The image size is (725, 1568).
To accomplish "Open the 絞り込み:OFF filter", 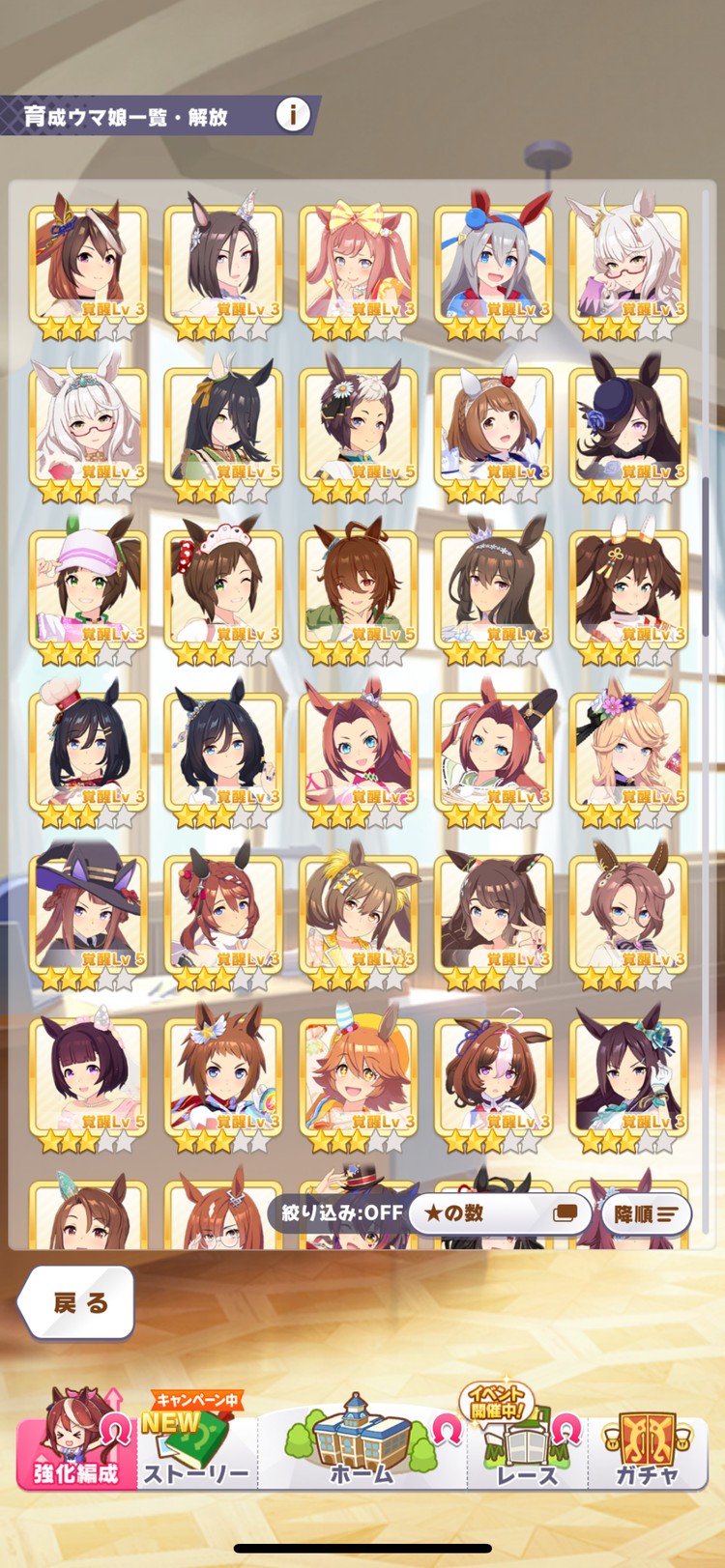I will point(340,1212).
